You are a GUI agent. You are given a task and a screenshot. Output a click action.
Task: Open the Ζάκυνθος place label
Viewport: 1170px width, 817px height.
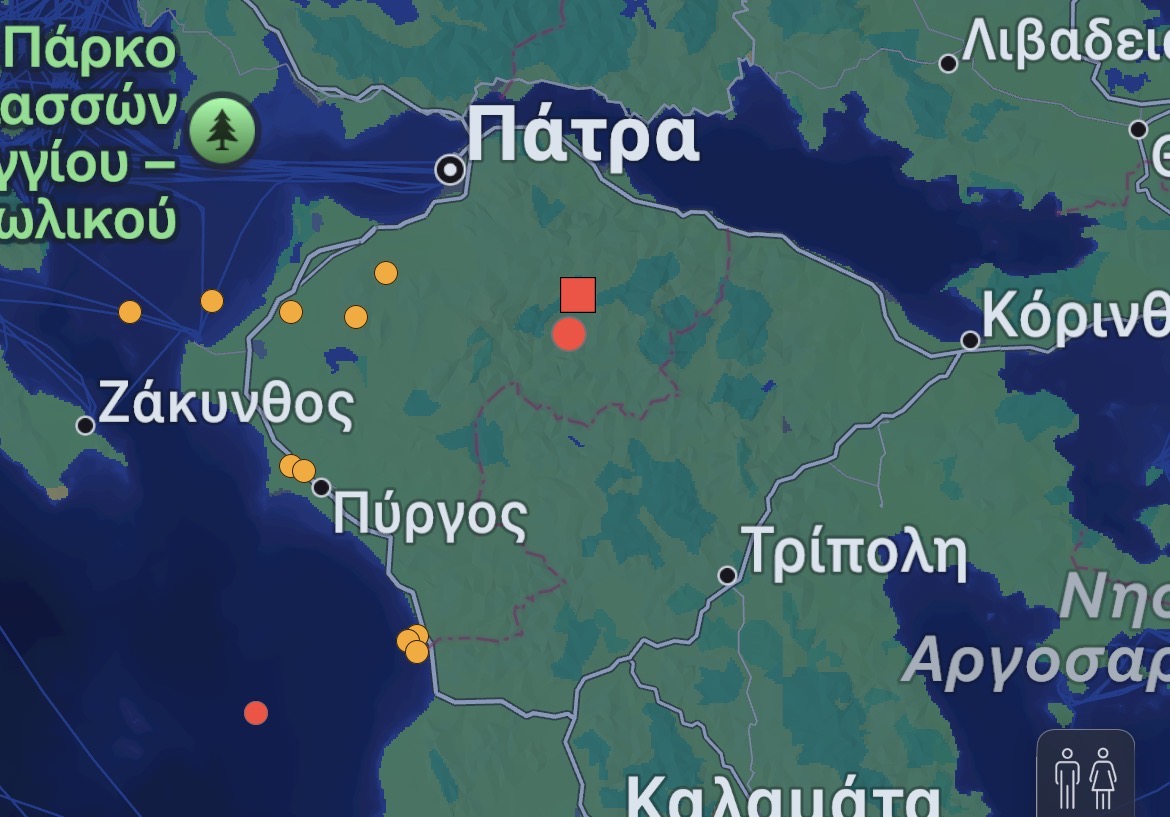tap(226, 405)
